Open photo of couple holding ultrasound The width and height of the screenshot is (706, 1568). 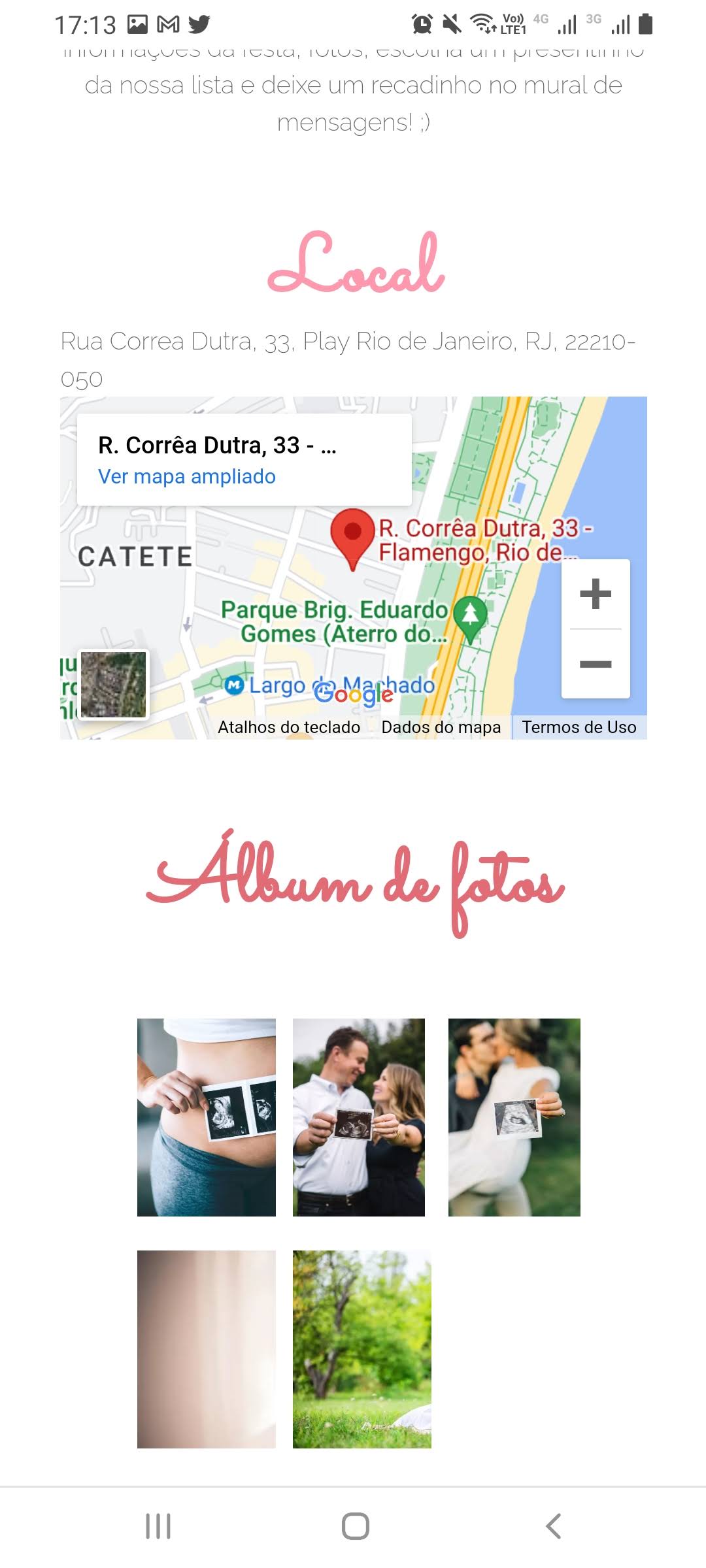coord(359,1117)
